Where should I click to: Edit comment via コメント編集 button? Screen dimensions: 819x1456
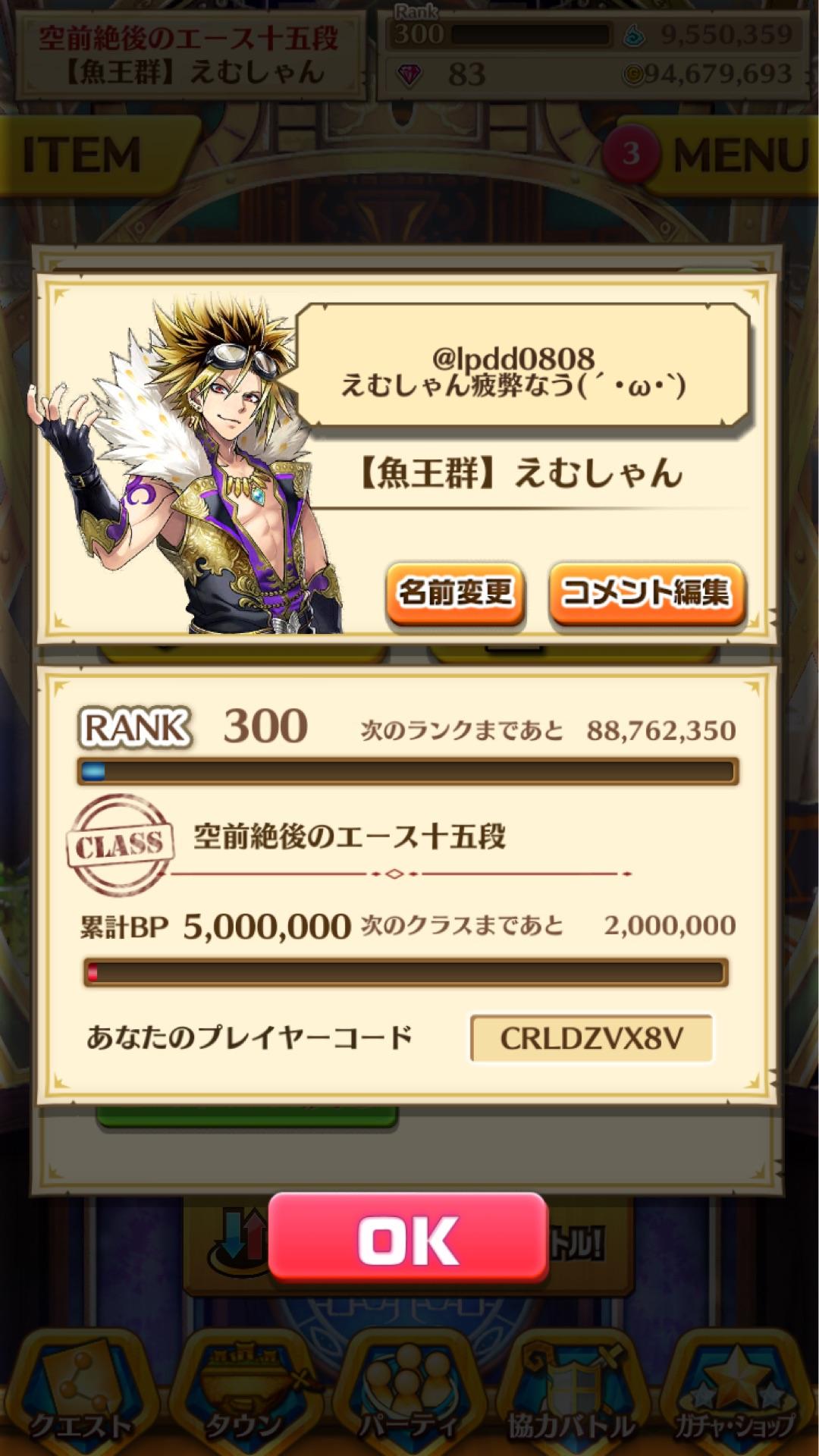646,593
